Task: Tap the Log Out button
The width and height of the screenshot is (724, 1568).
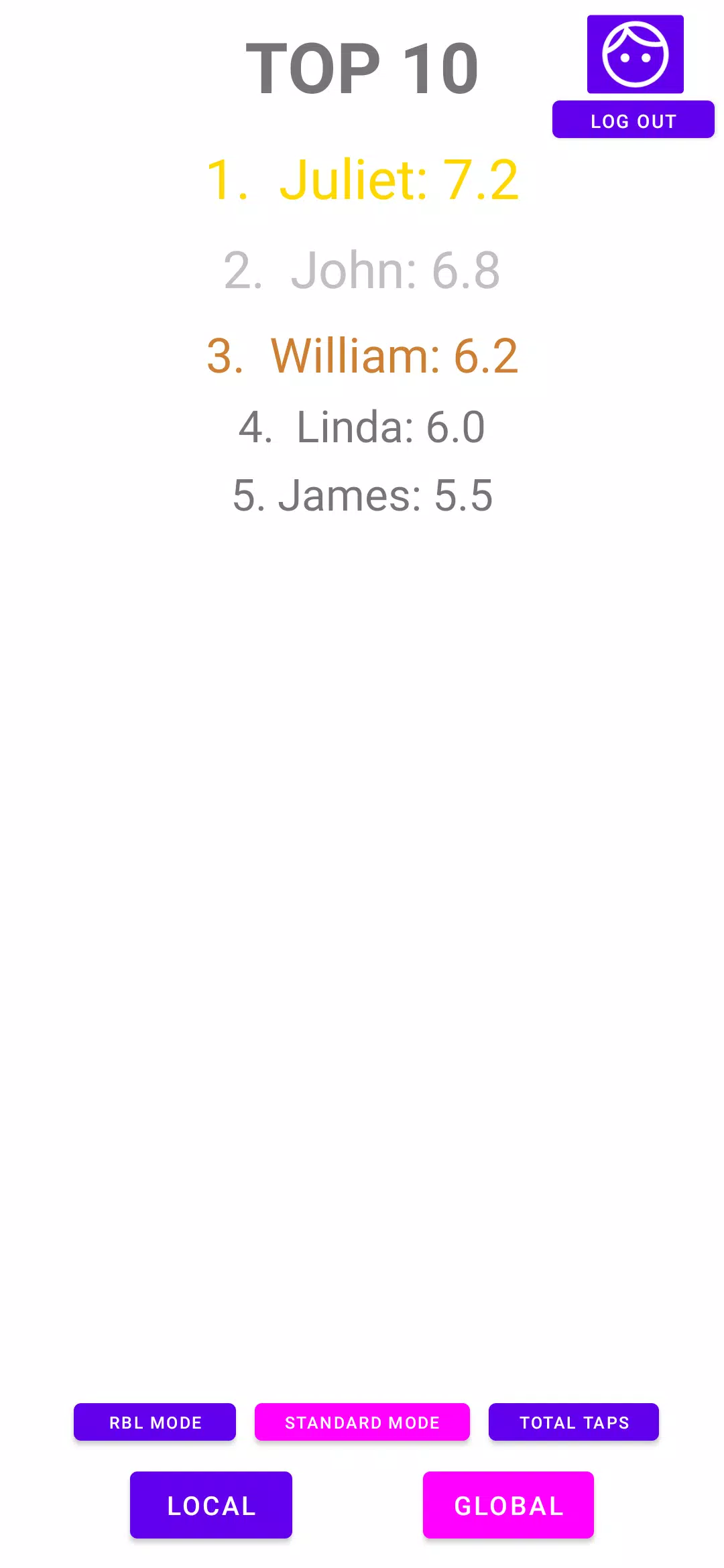Action: click(633, 120)
